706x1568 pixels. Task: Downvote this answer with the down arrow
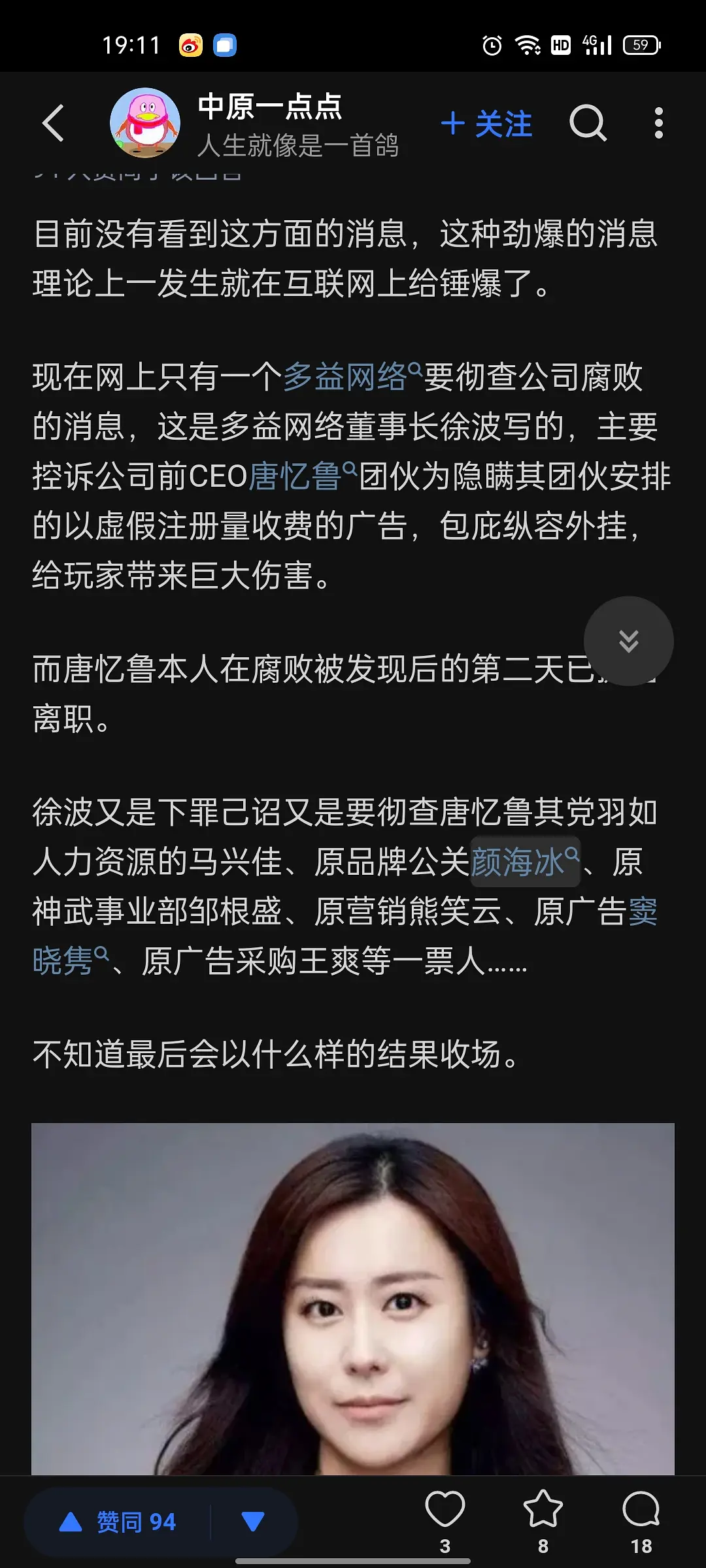click(253, 1522)
